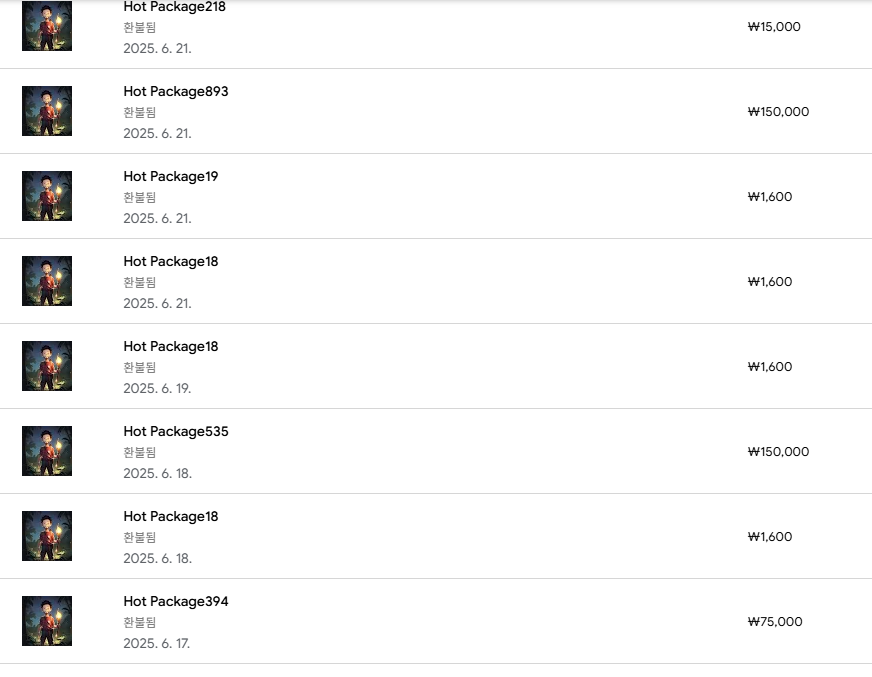The height and width of the screenshot is (677, 872).
Task: Show details for Hot Package535 order
Action: click(175, 432)
